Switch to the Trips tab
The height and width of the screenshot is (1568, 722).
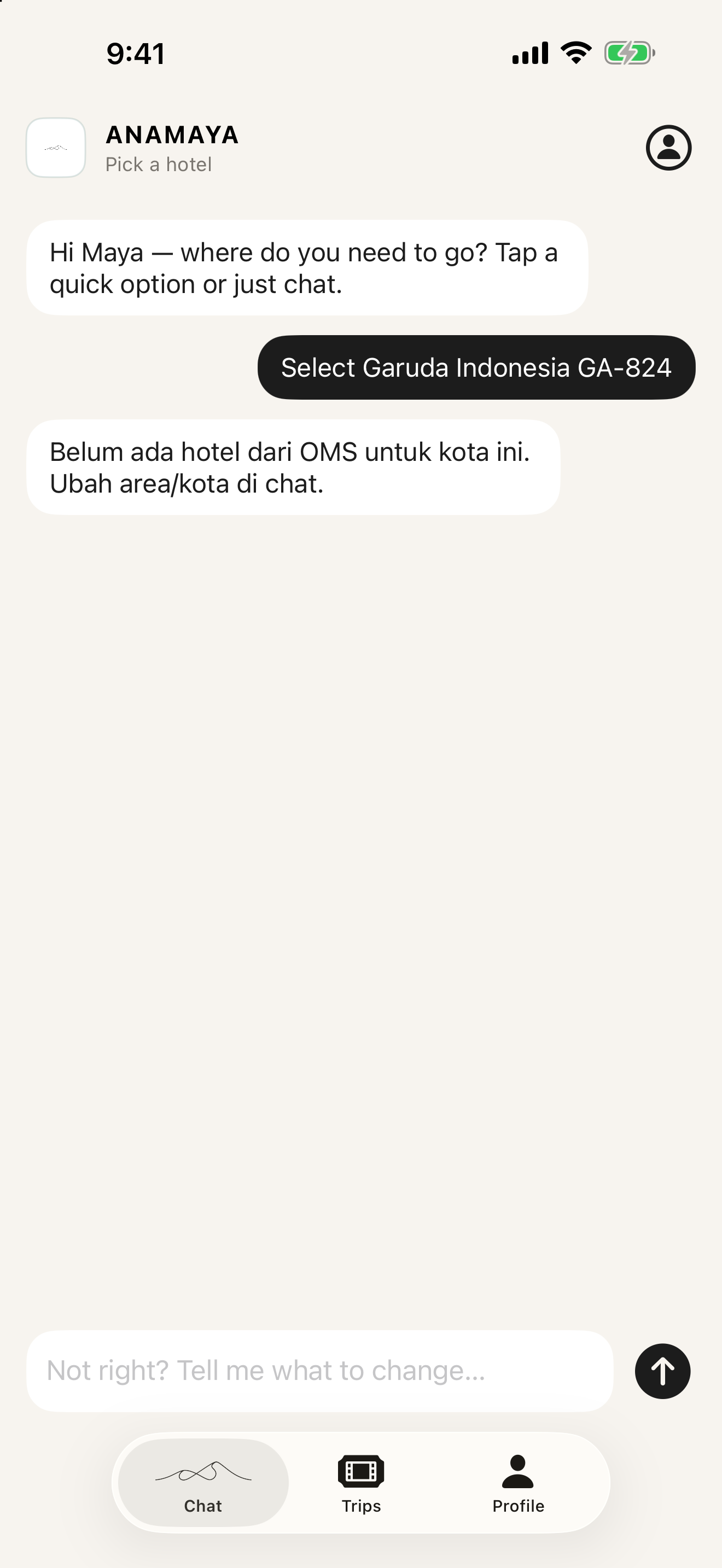click(x=361, y=1483)
